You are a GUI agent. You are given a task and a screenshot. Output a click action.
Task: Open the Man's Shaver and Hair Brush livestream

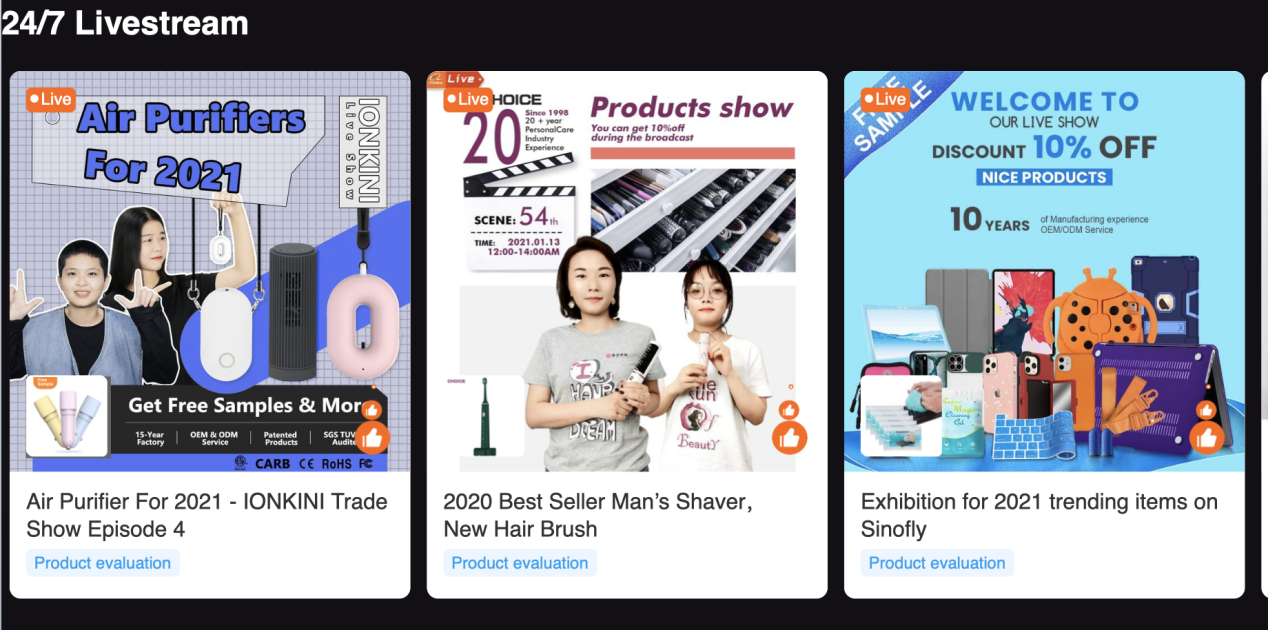pos(626,270)
